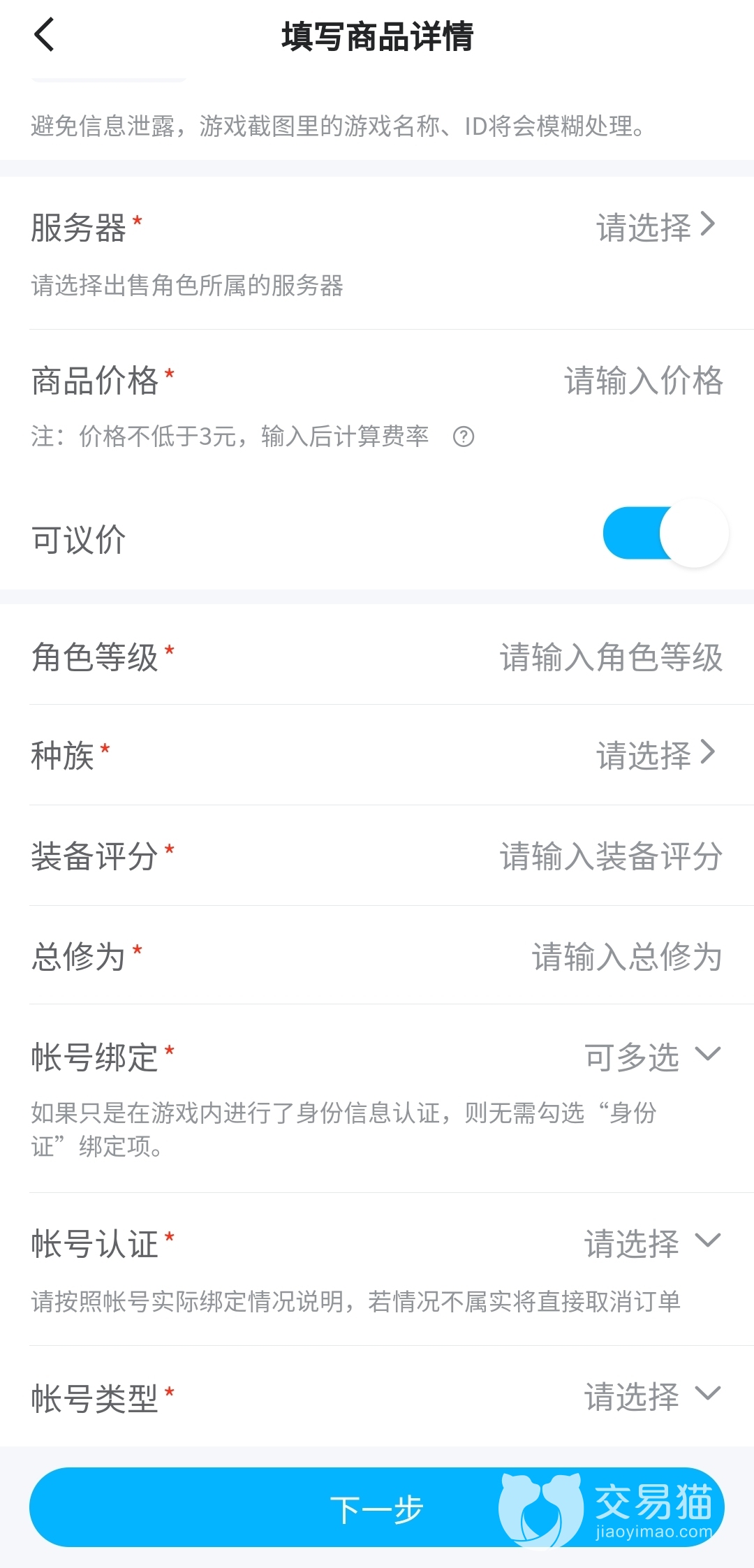Tap the 商品价格 price input field

642,381
